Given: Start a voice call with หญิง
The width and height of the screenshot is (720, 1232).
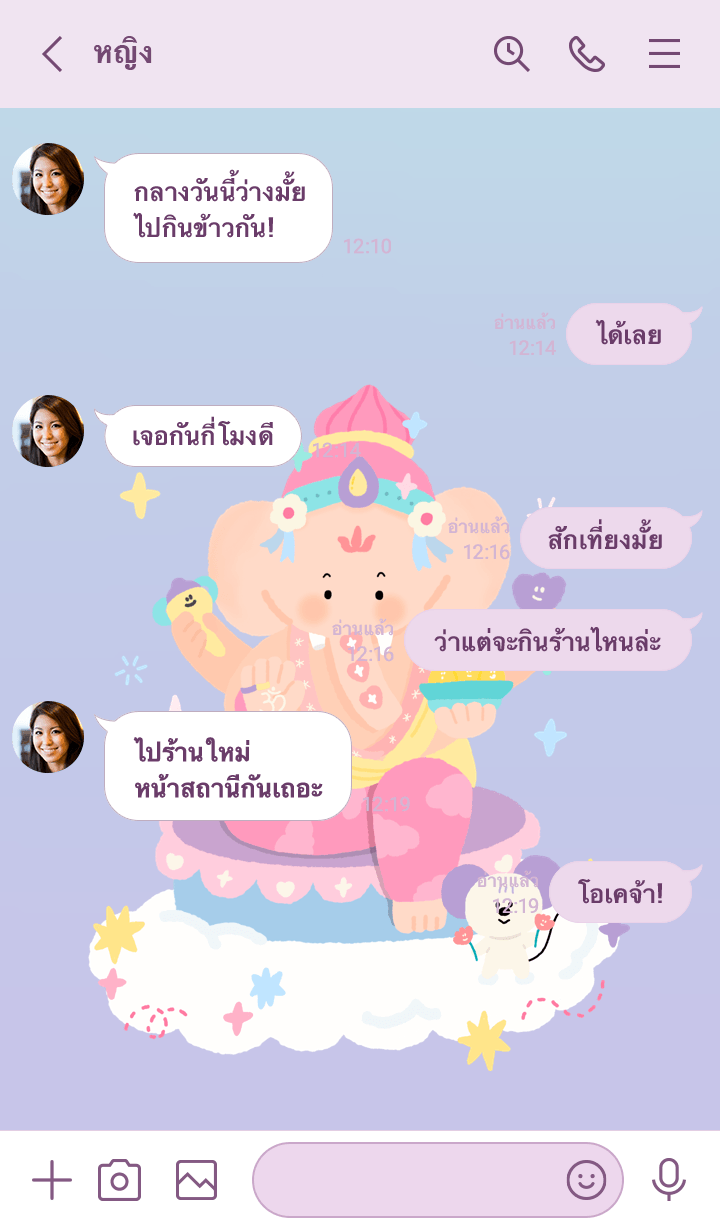Looking at the screenshot, I should click(587, 54).
